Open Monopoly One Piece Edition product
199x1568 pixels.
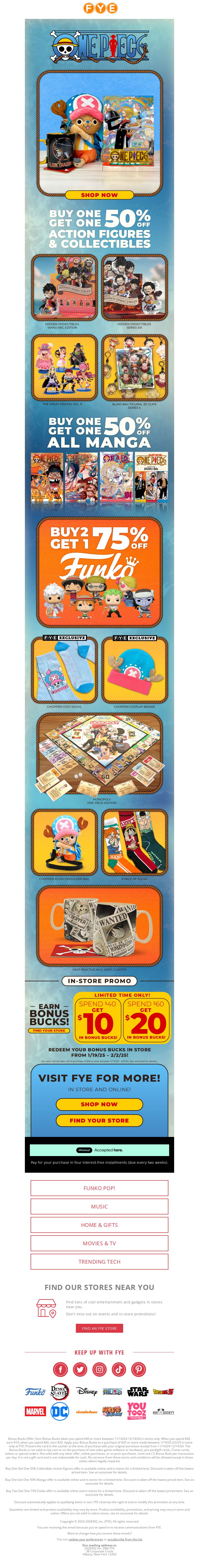coord(99,755)
